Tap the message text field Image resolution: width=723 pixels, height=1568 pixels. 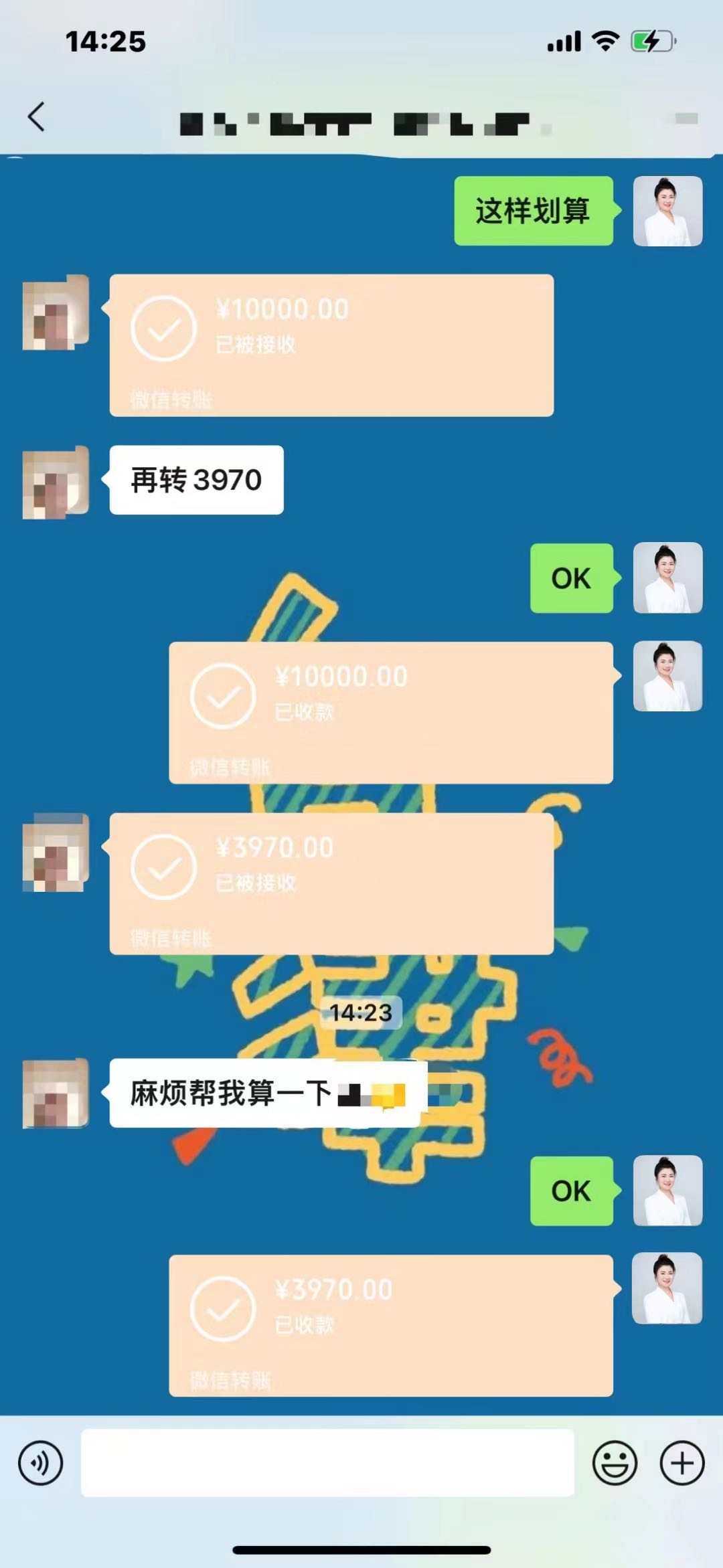coord(327,1463)
